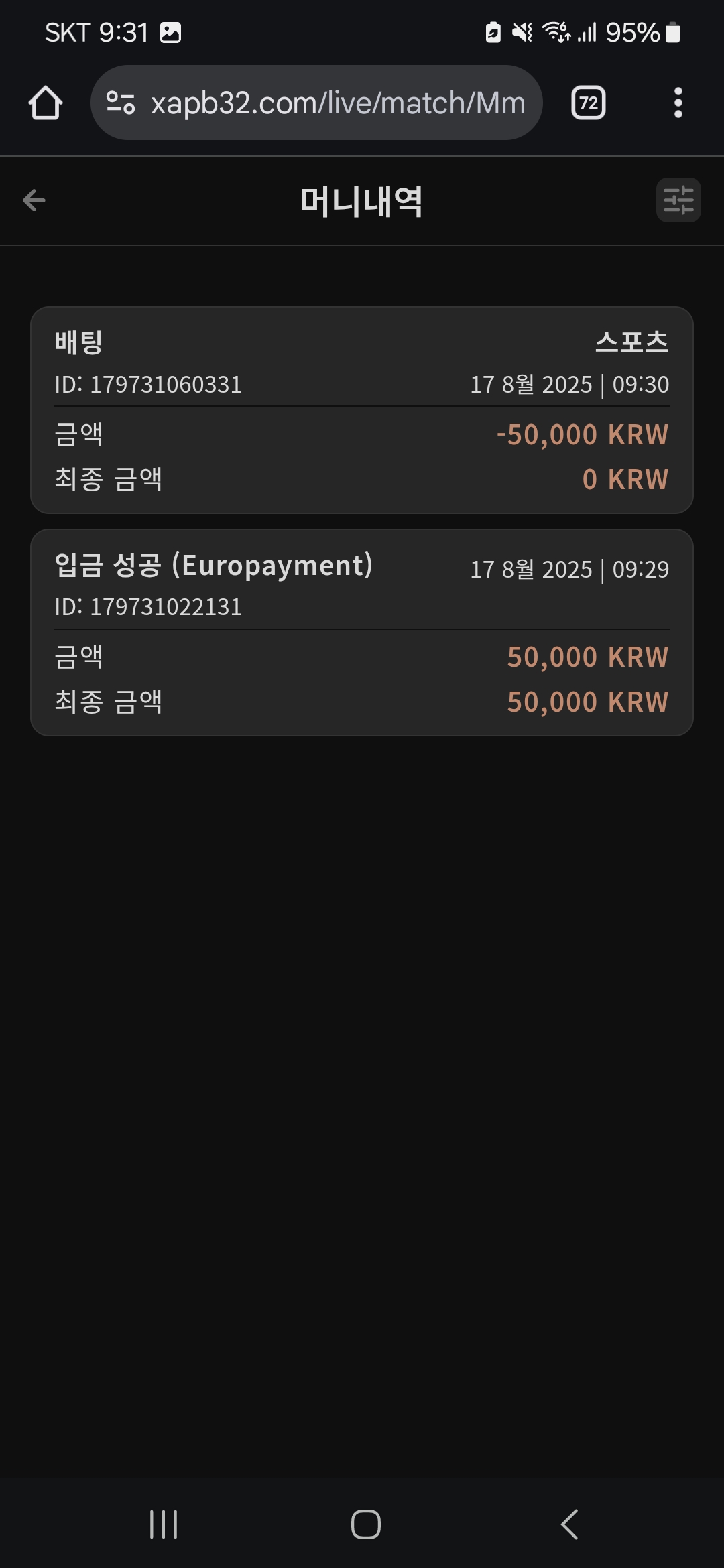Open the browser tab switcher showing 72
Image resolution: width=724 pixels, height=1568 pixels.
click(589, 103)
